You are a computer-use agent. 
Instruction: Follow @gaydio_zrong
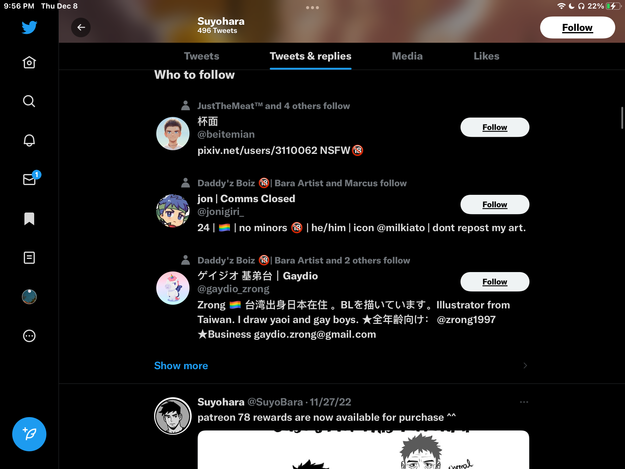click(x=494, y=282)
